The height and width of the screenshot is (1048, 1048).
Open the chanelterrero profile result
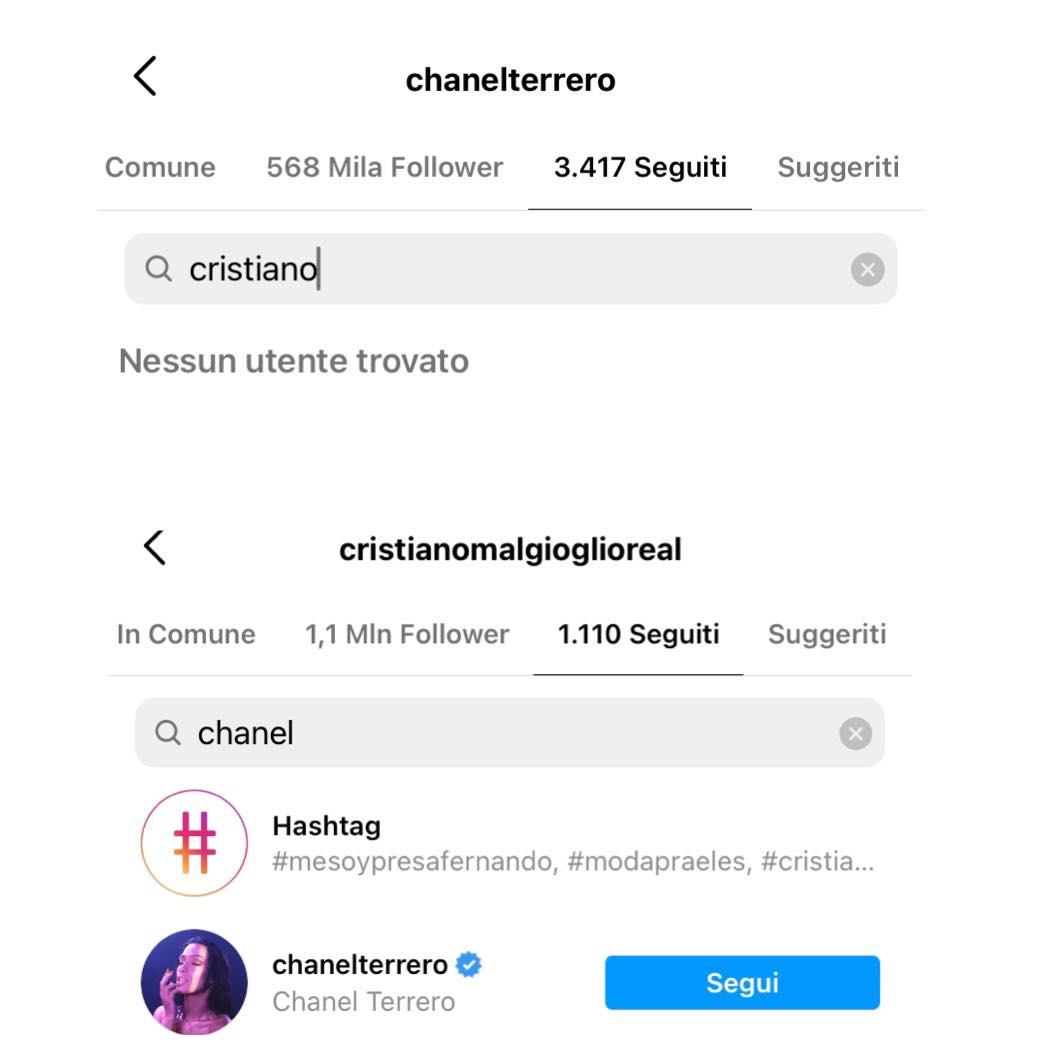360,981
